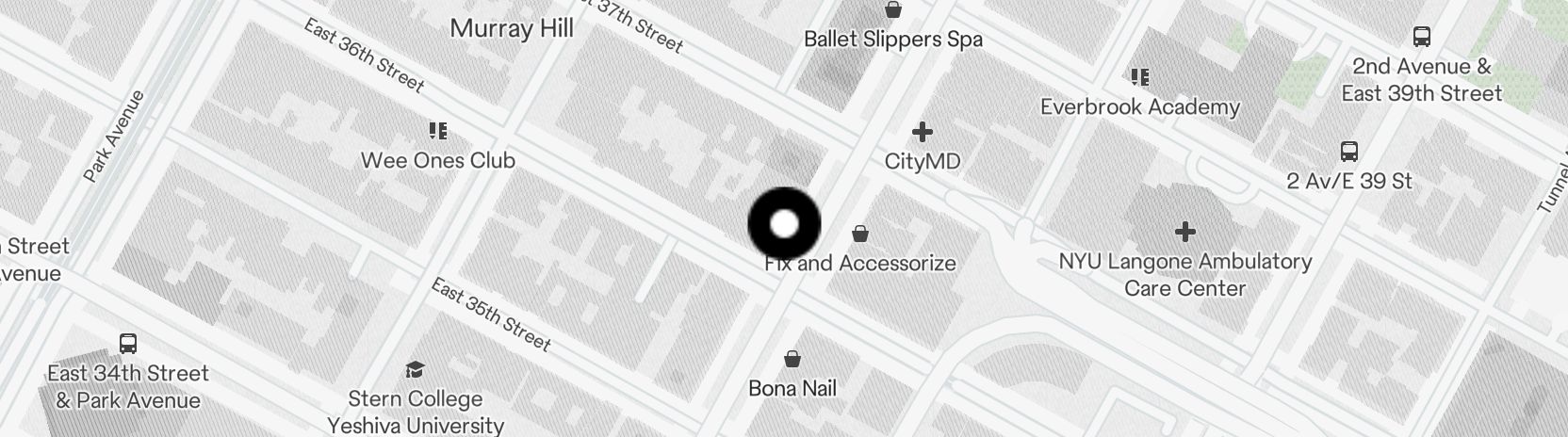Open the NYU Langone Ambulatory Care Center marker
This screenshot has width=1568, height=437.
[1184, 231]
